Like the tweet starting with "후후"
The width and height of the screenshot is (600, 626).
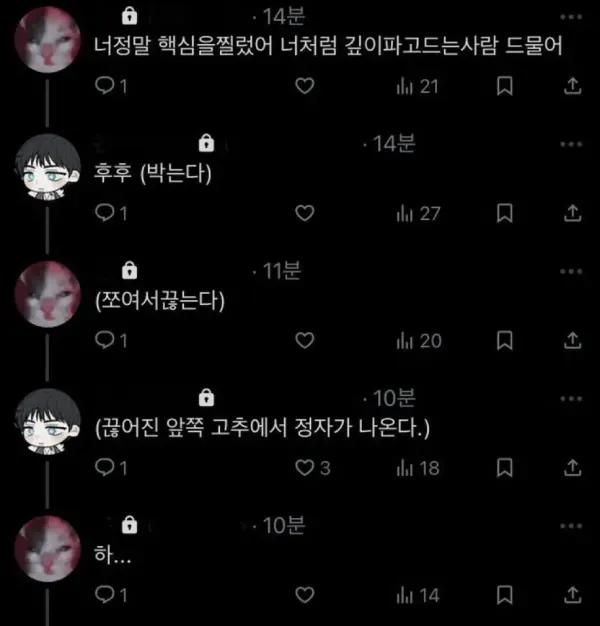coord(306,213)
